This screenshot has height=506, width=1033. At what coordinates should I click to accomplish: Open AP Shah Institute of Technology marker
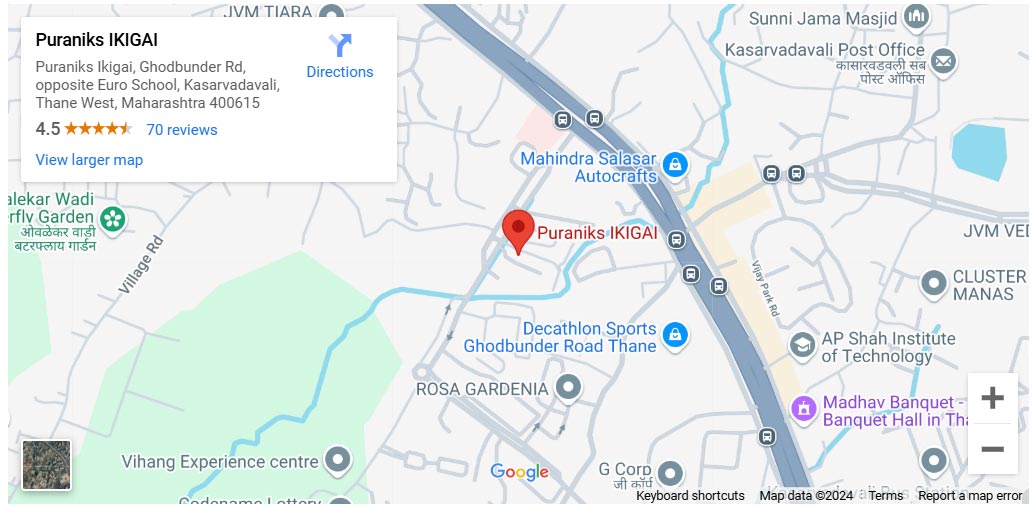[x=801, y=346]
